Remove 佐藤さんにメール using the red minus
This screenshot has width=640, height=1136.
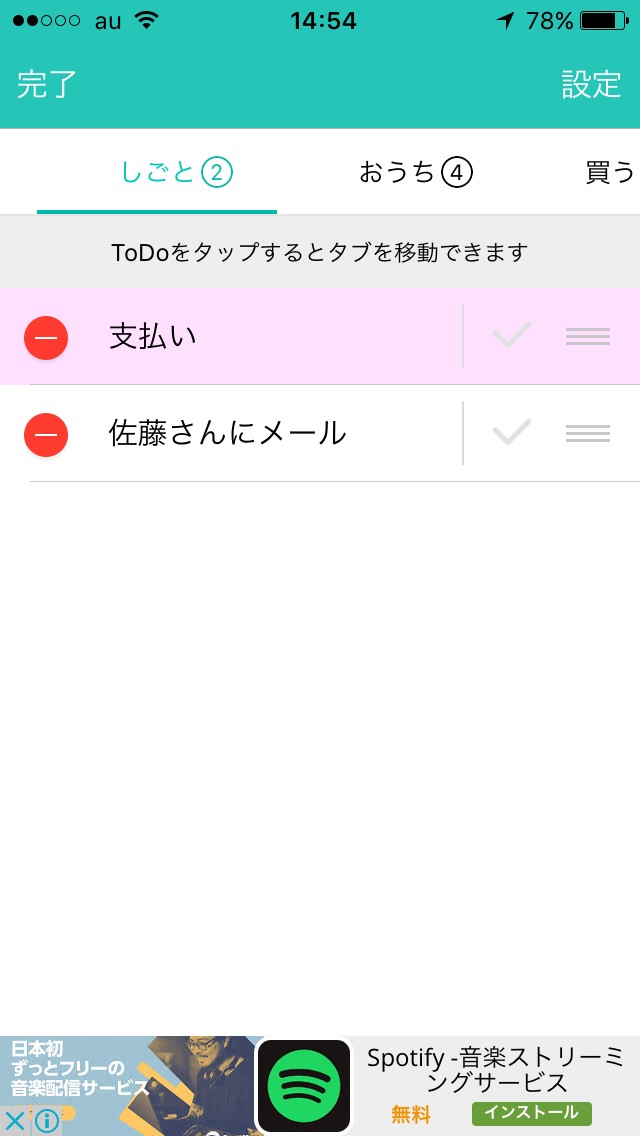(46, 434)
